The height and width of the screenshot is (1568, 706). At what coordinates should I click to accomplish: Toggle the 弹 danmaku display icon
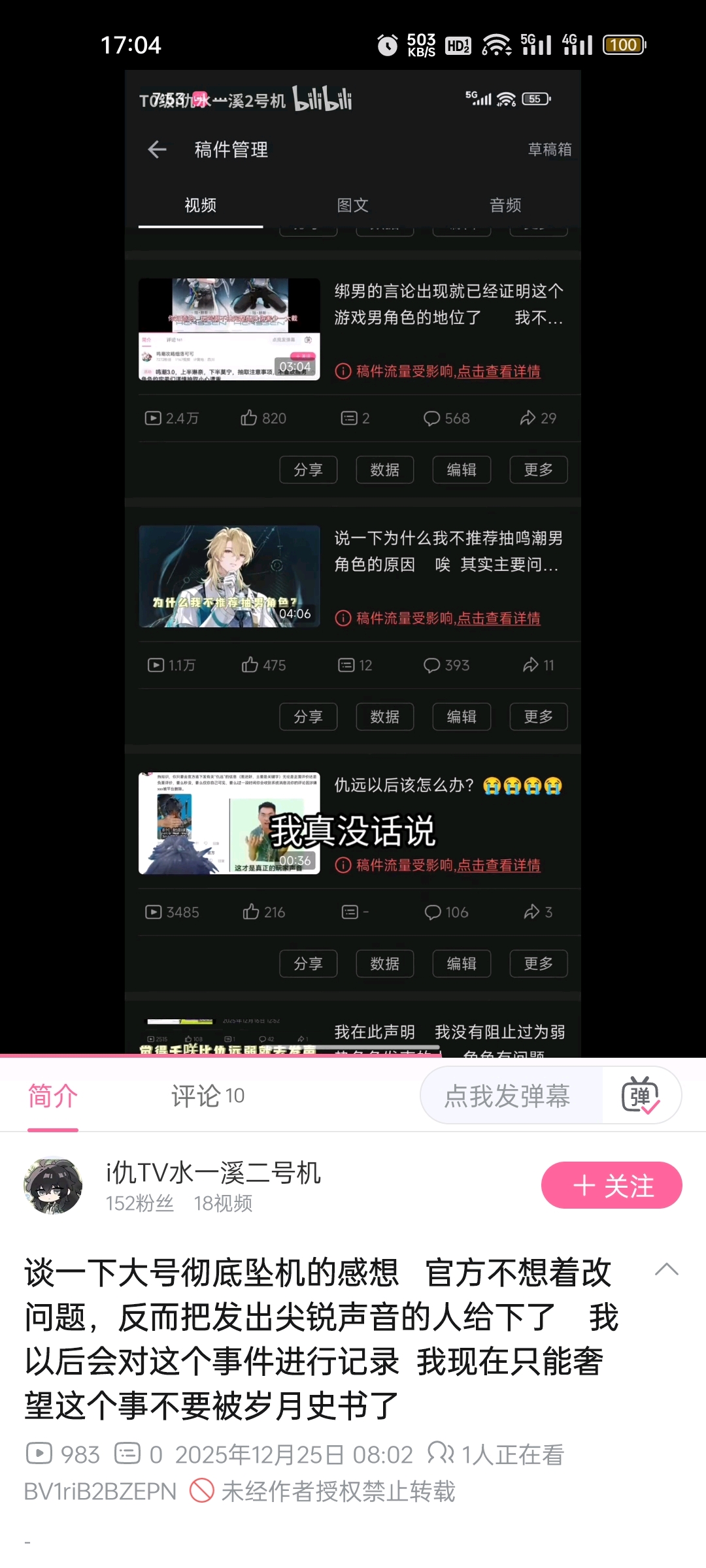(x=641, y=1096)
